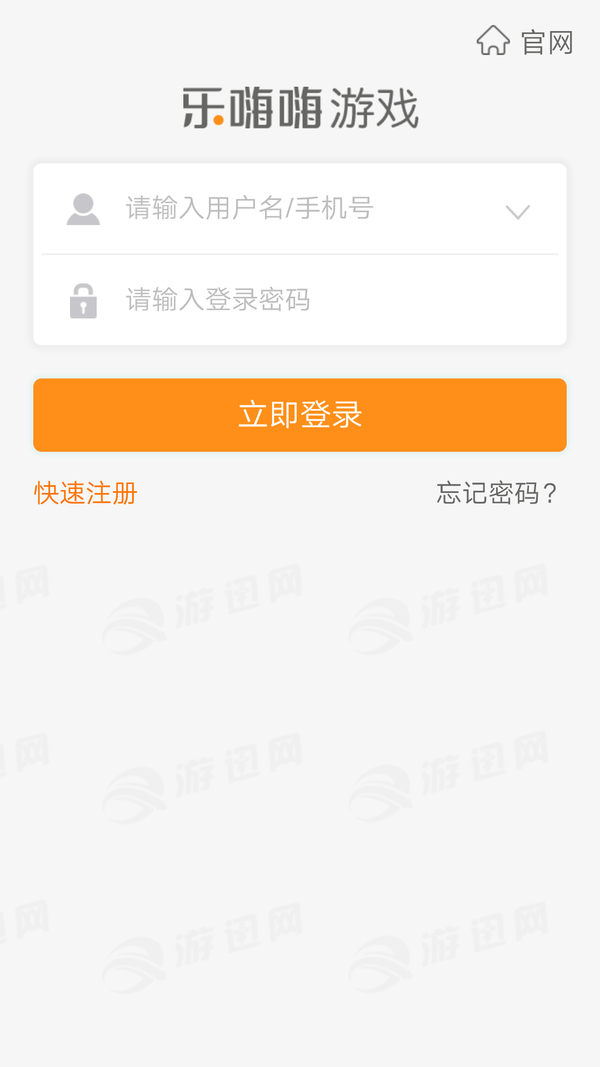Viewport: 600px width, 1067px height.
Task: Open the 忘记密码? recovery link
Action: click(497, 493)
